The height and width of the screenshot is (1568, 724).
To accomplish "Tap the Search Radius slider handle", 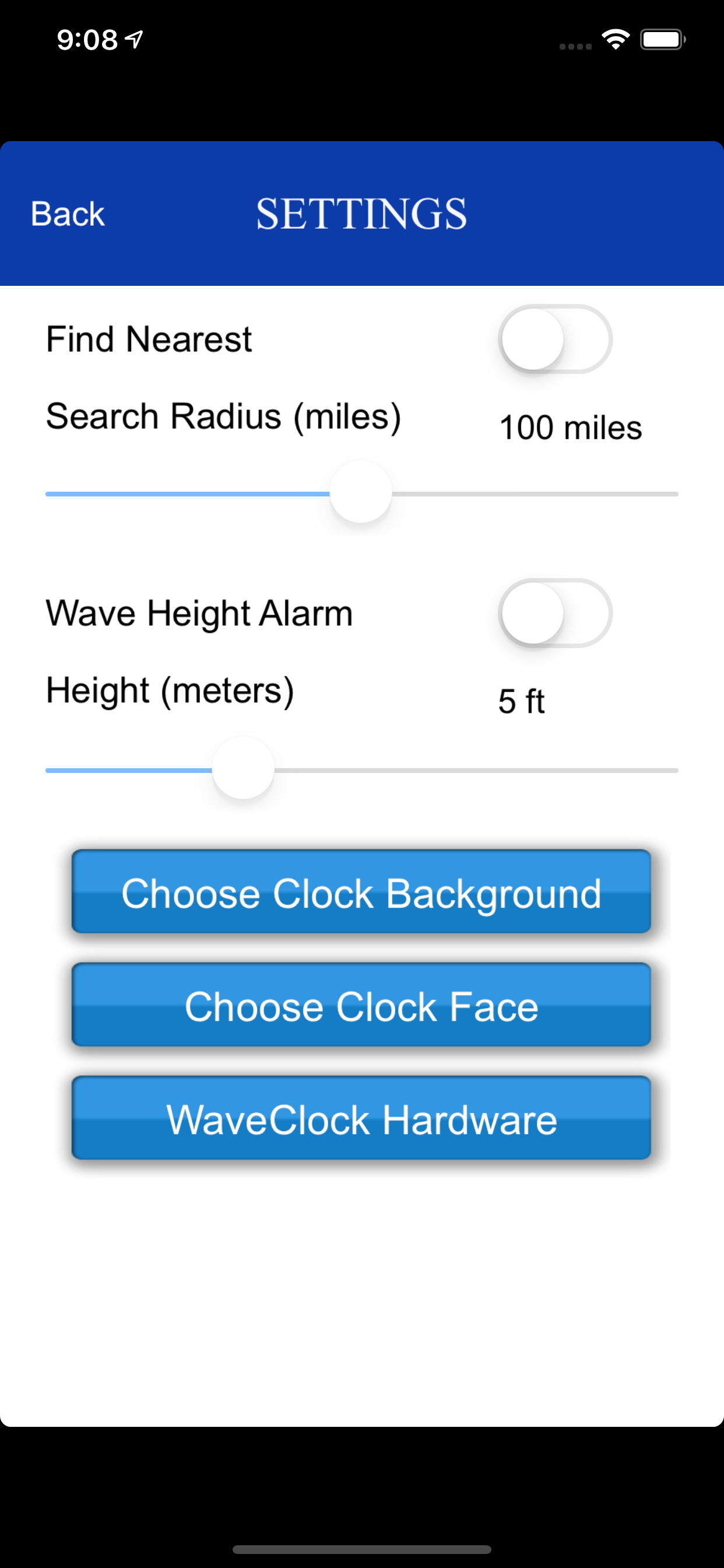I will (361, 492).
